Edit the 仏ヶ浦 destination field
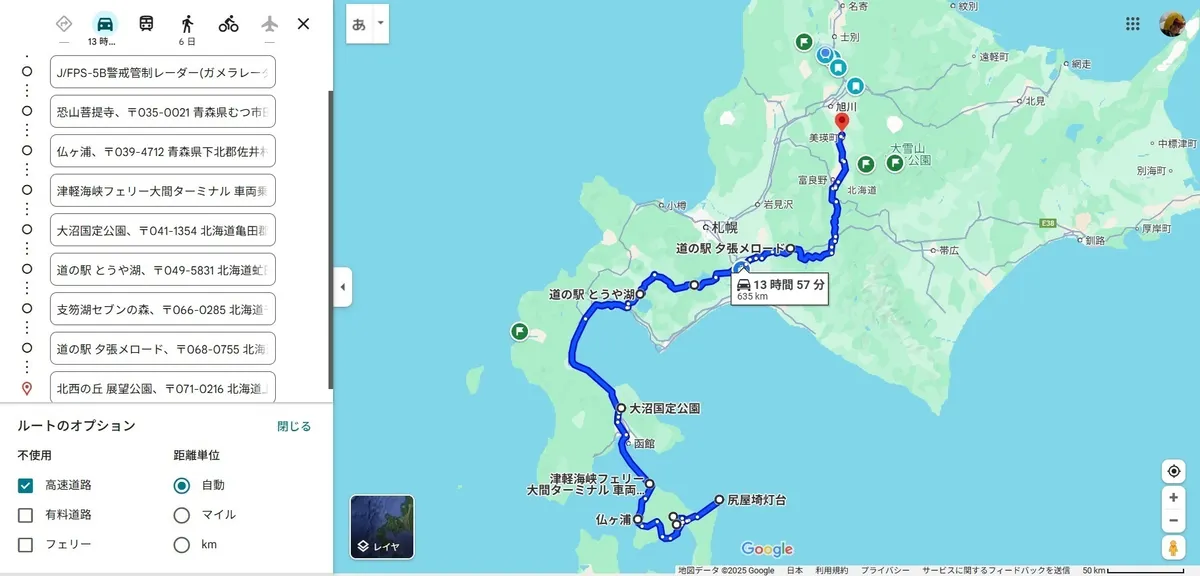The height and width of the screenshot is (576, 1200). [x=162, y=151]
